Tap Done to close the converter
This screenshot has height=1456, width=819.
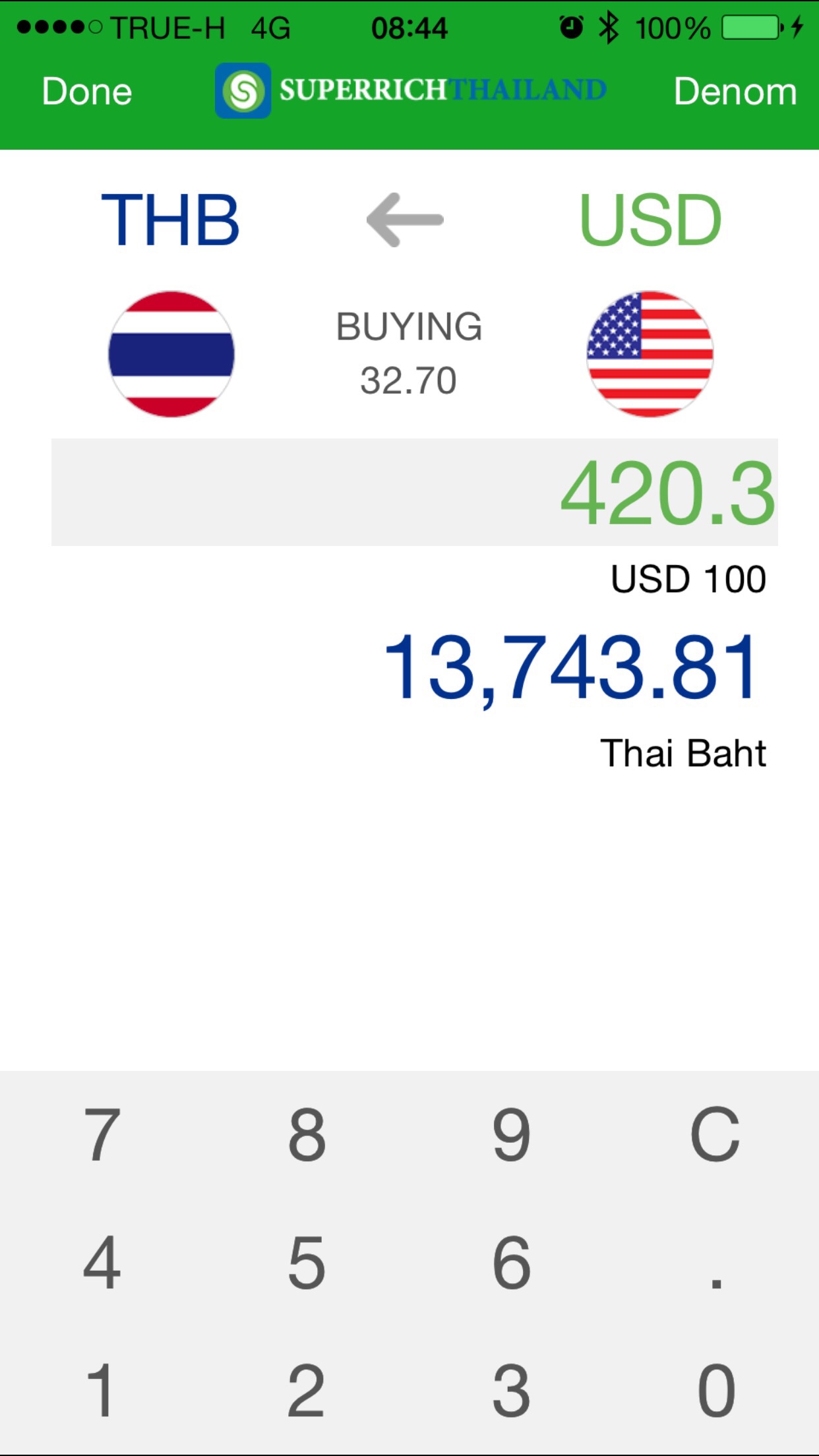pyautogui.click(x=87, y=91)
